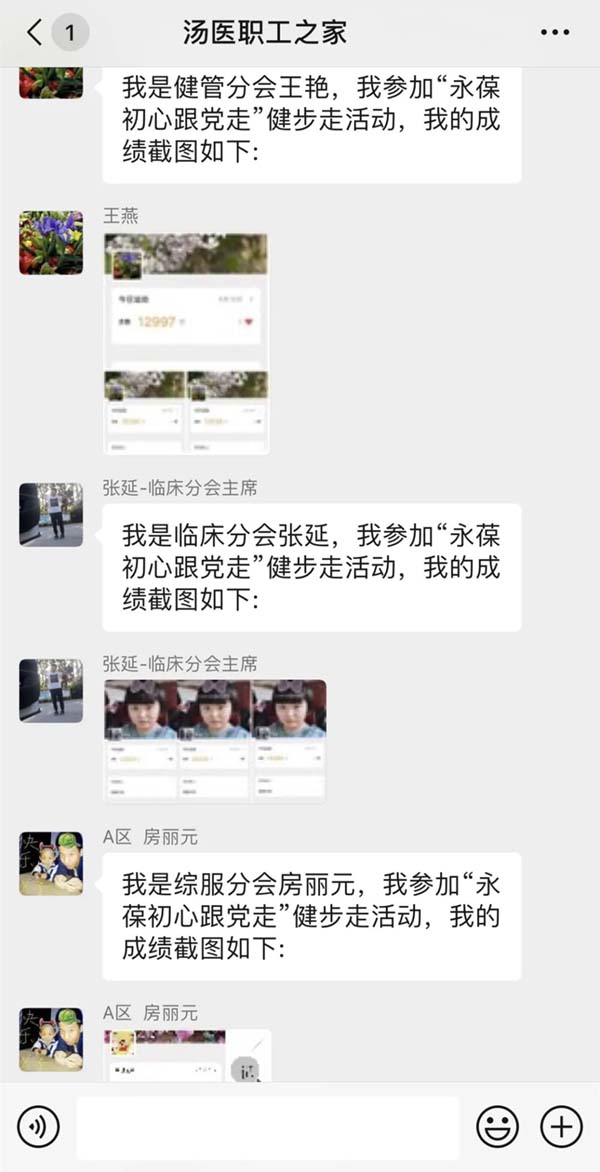Tap the message text field
Viewport: 600px width, 1172px height.
[x=267, y=1127]
